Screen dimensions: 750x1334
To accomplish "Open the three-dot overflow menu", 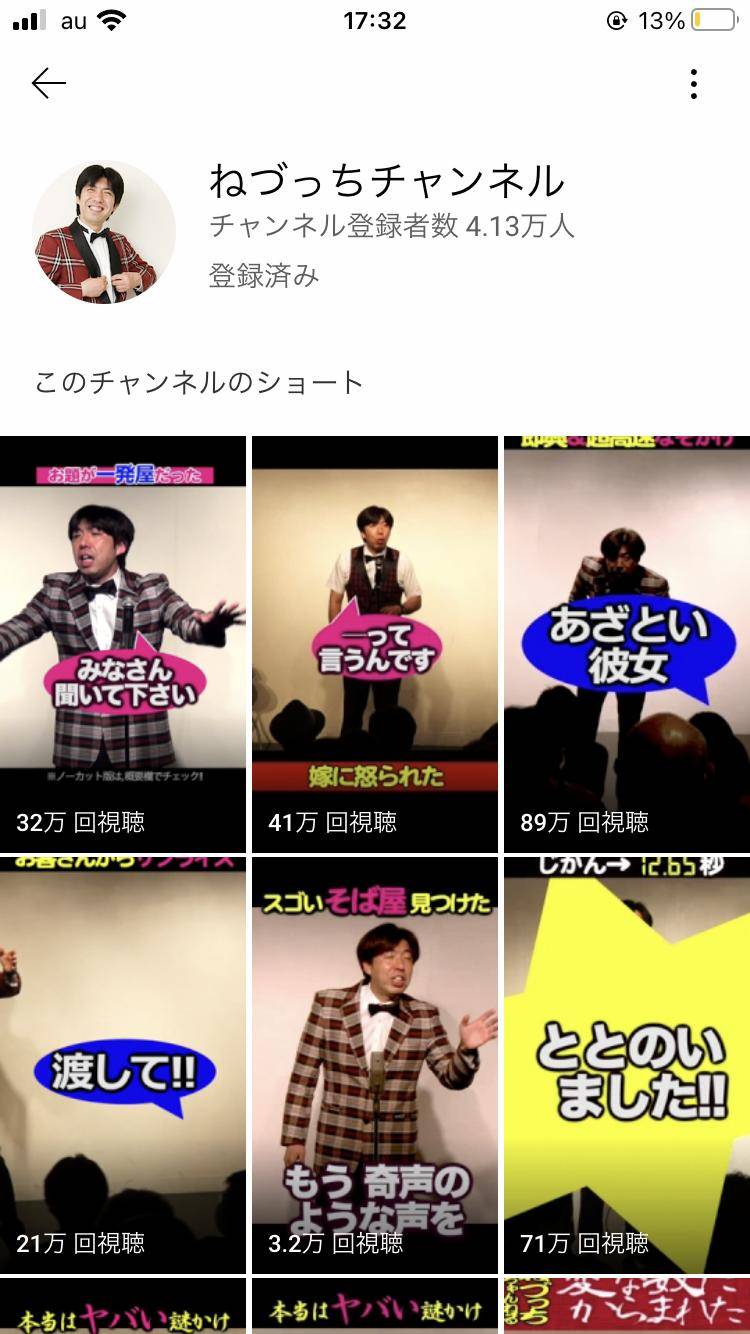I will (693, 84).
